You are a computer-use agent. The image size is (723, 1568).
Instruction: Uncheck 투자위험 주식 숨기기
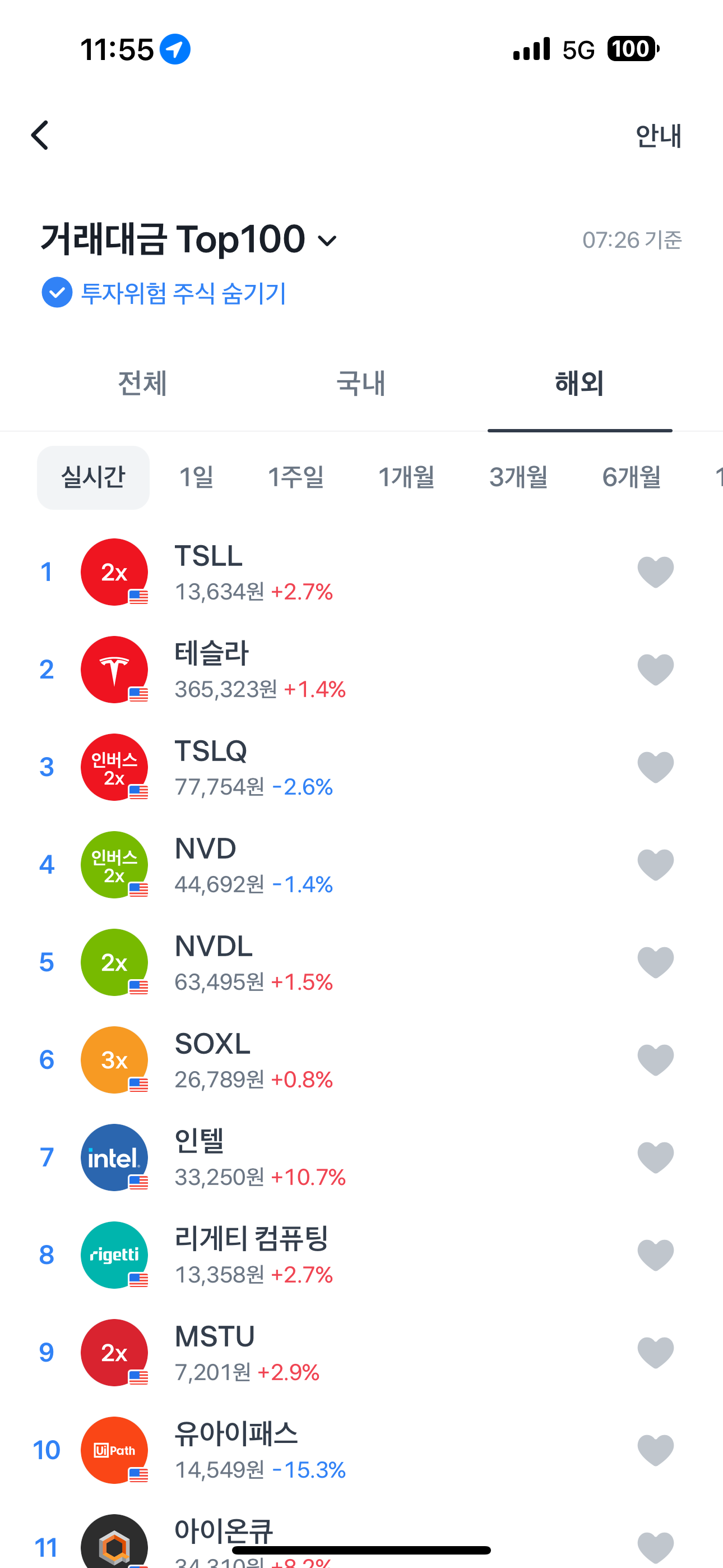[x=57, y=293]
